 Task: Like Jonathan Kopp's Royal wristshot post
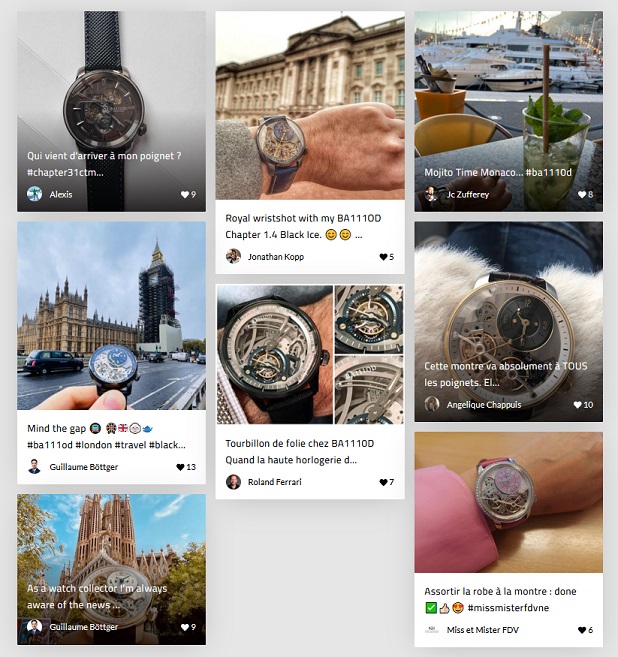pyautogui.click(x=383, y=257)
